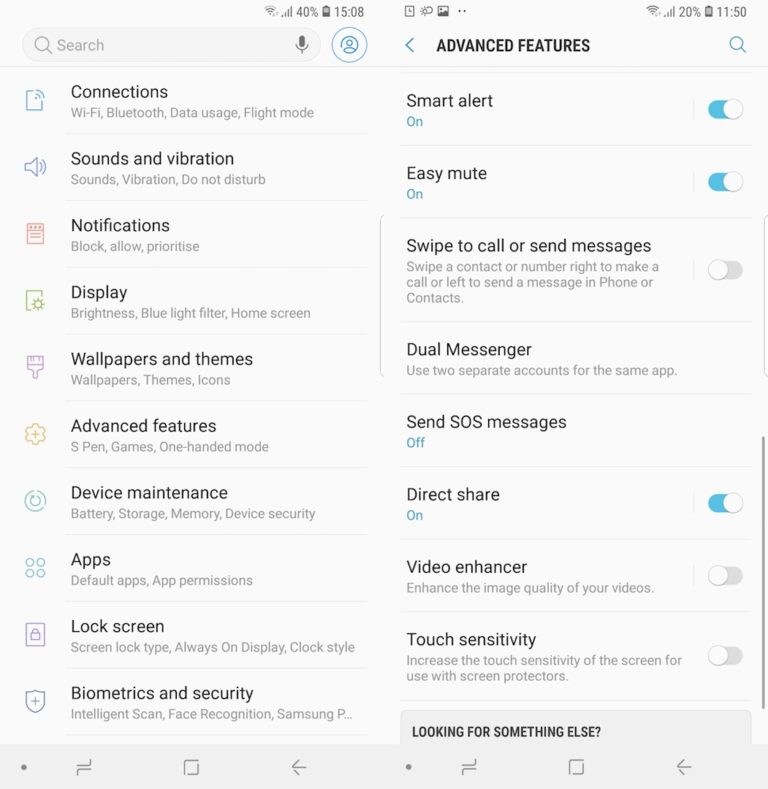Turn on Video enhancer

[725, 575]
